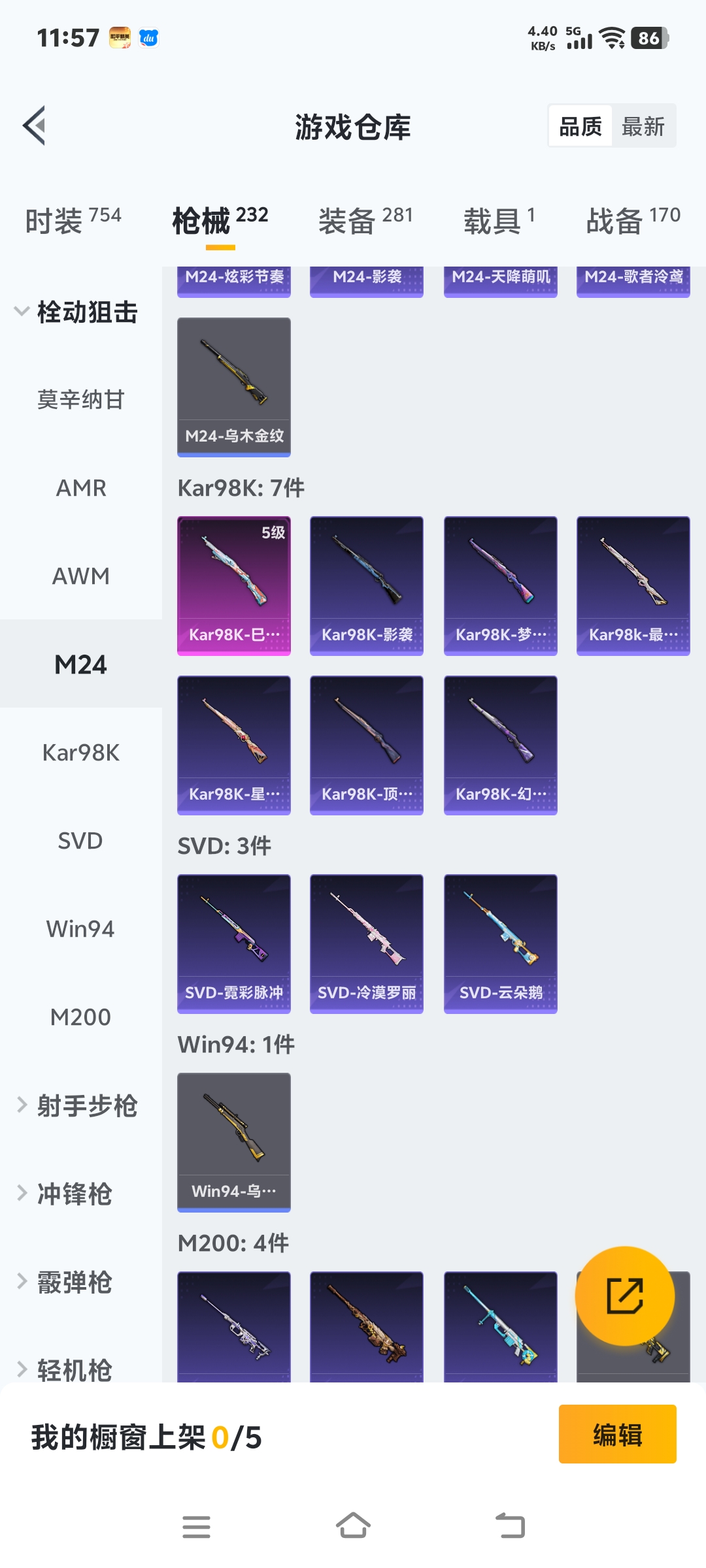Collapse the 栓动狙击 category
This screenshot has width=706, height=1568.
(78, 312)
